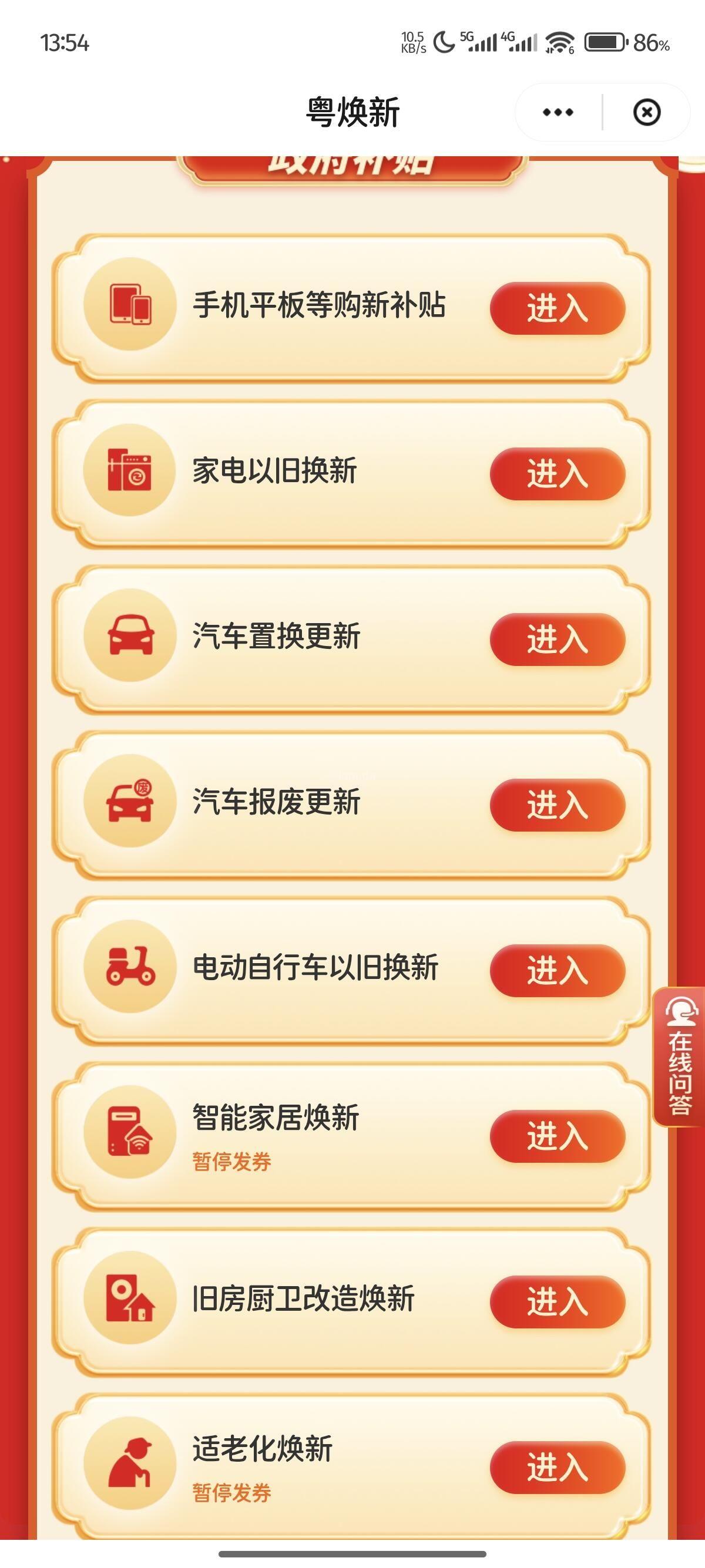Enter 汽车置换更新 section
705x1568 pixels.
pos(557,639)
